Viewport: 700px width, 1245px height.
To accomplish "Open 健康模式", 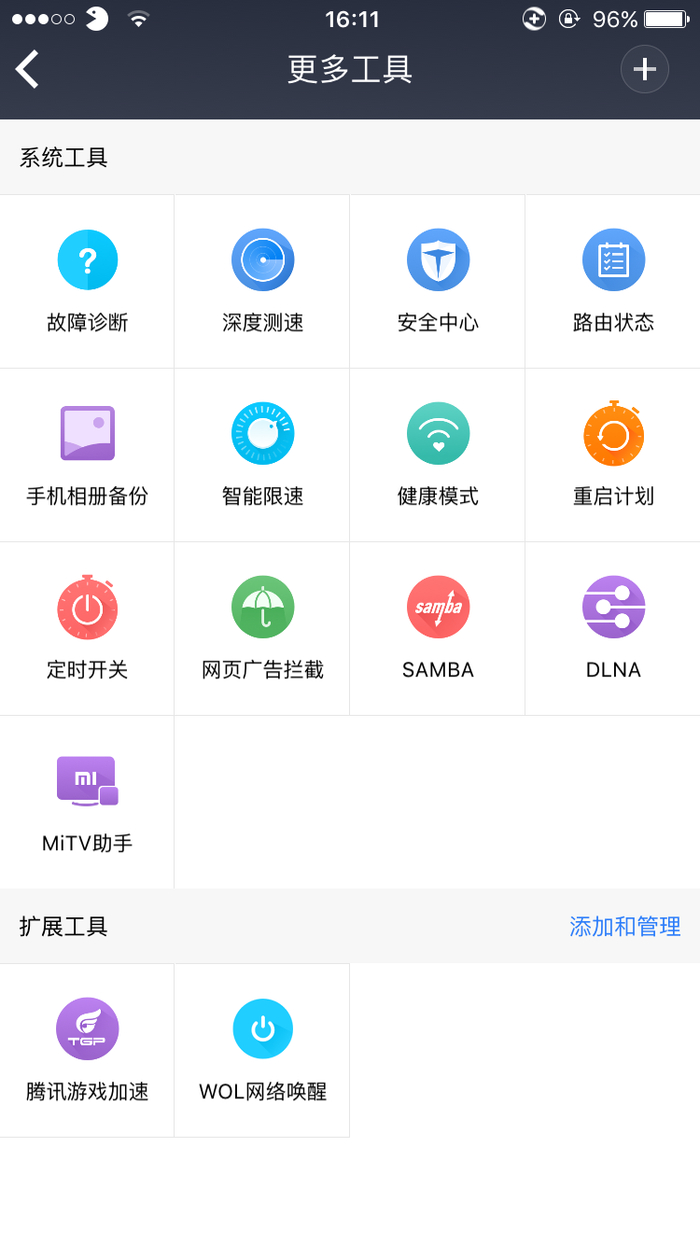I will click(438, 455).
